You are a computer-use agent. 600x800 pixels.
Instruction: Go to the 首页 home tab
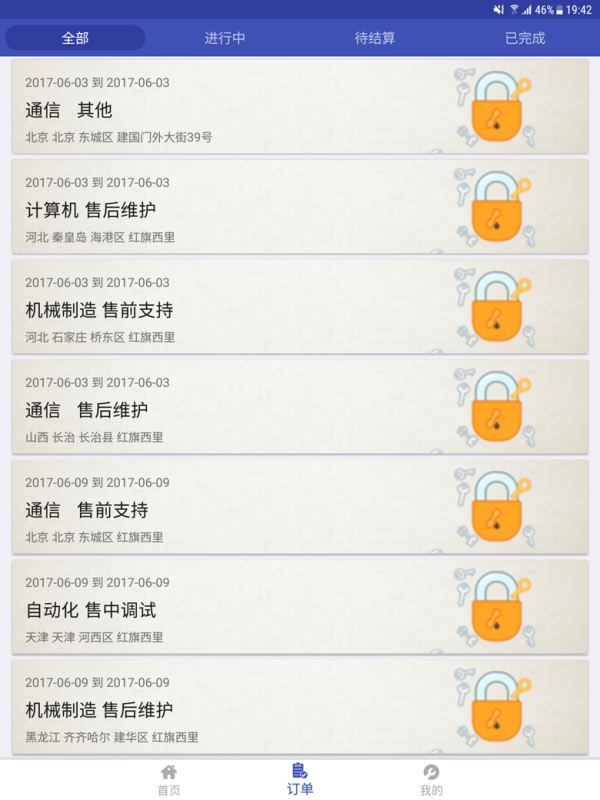tap(169, 779)
